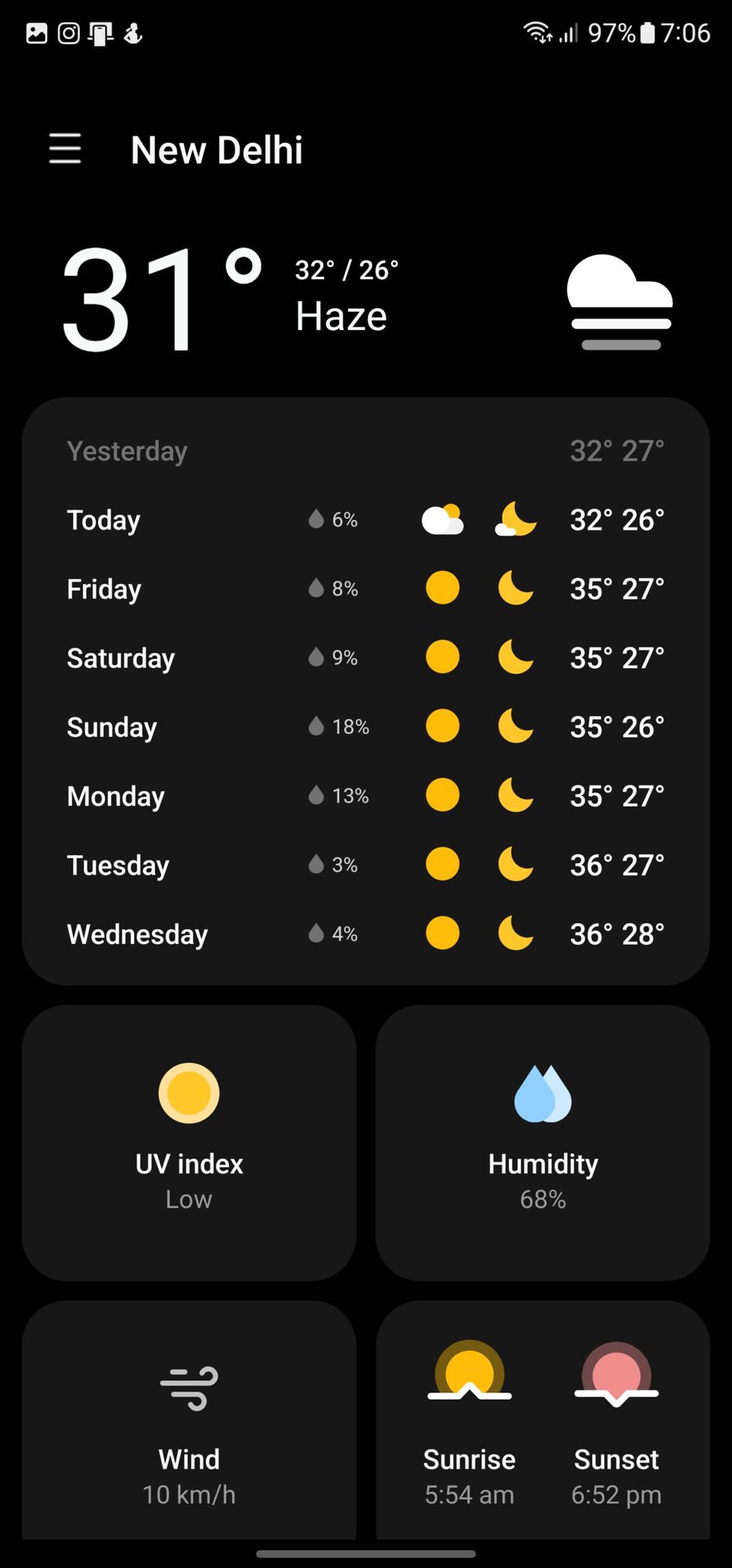
Task: Open the UV index card
Action: (189, 1142)
